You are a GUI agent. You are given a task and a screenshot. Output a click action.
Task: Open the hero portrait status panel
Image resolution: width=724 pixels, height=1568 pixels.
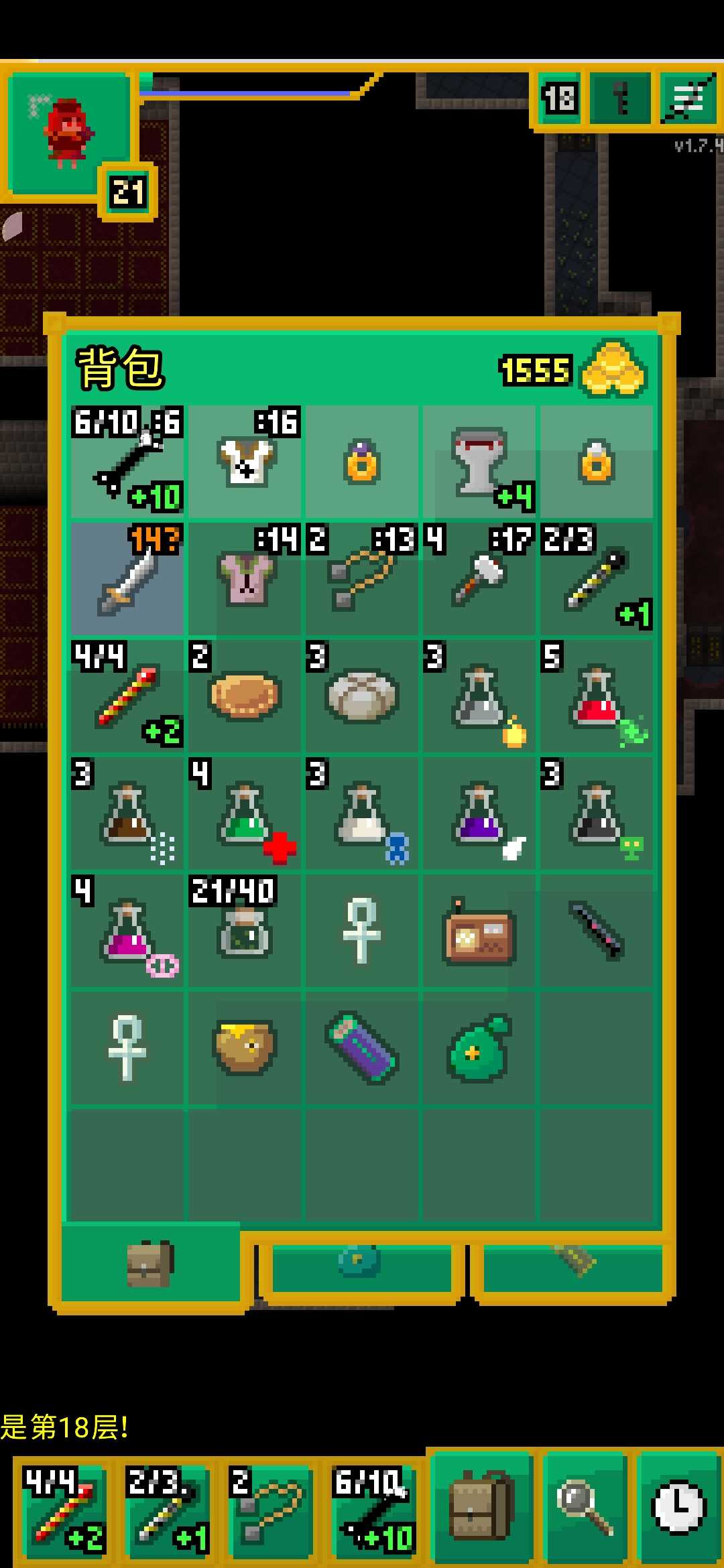coord(68,134)
